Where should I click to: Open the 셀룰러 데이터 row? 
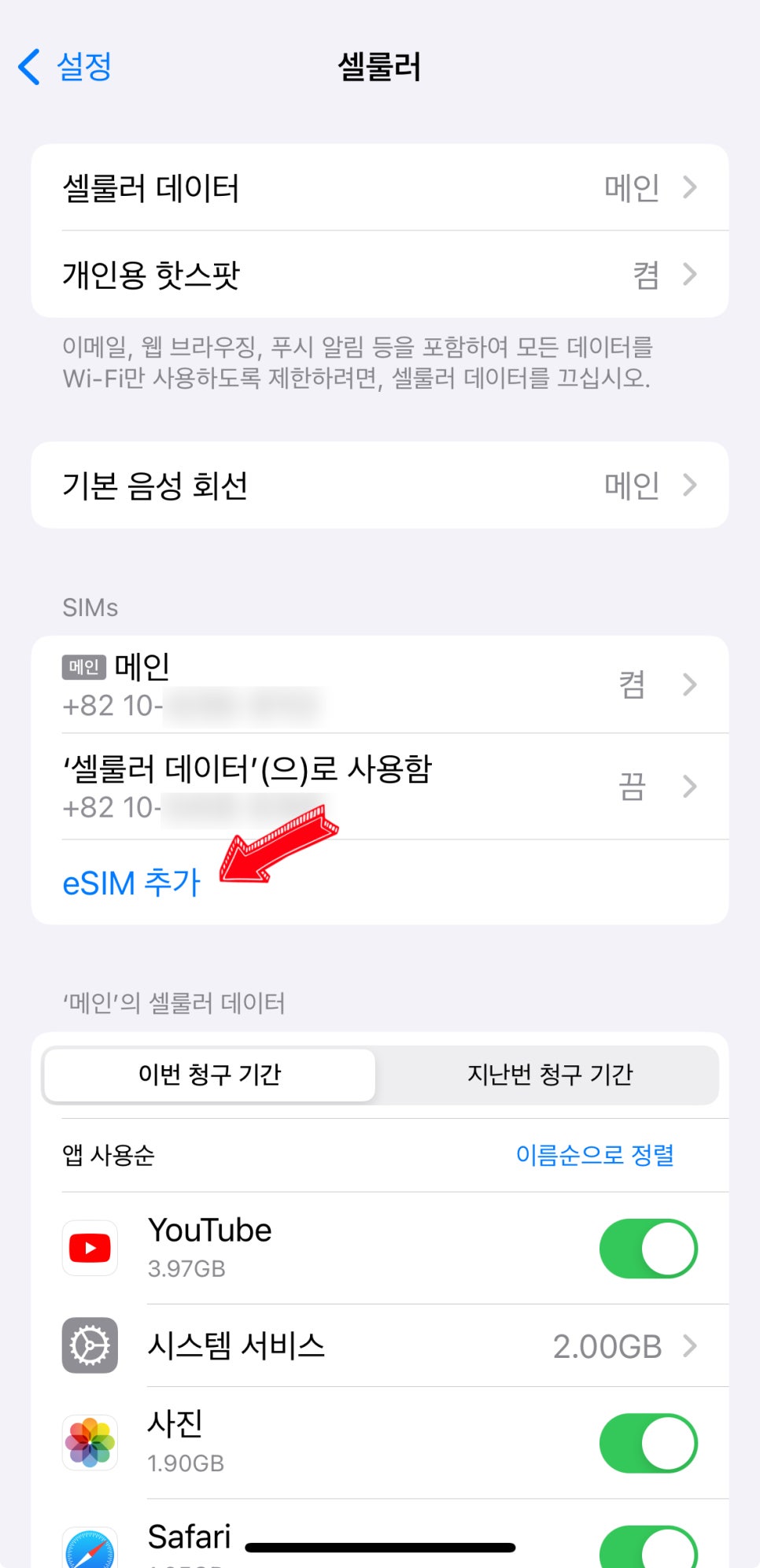380,187
